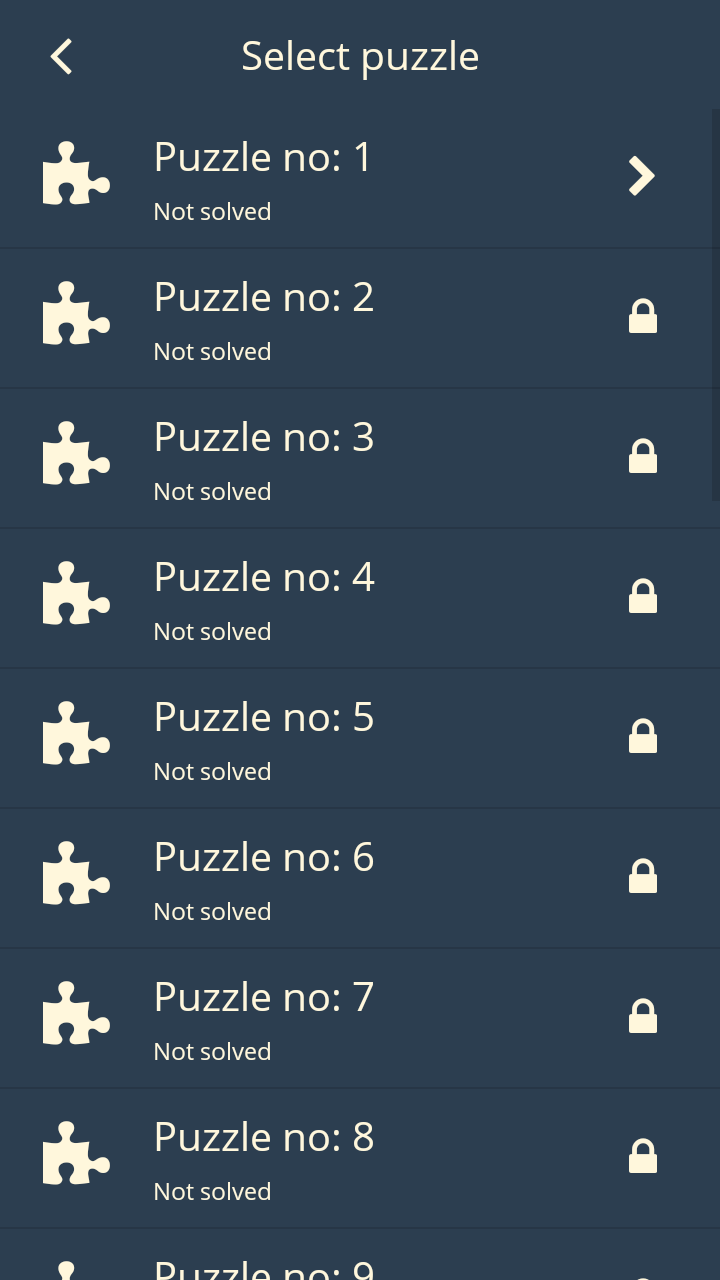Click the Not solved label under Puzzle no: 2
This screenshot has height=1280, width=720.
pyautogui.click(x=212, y=351)
